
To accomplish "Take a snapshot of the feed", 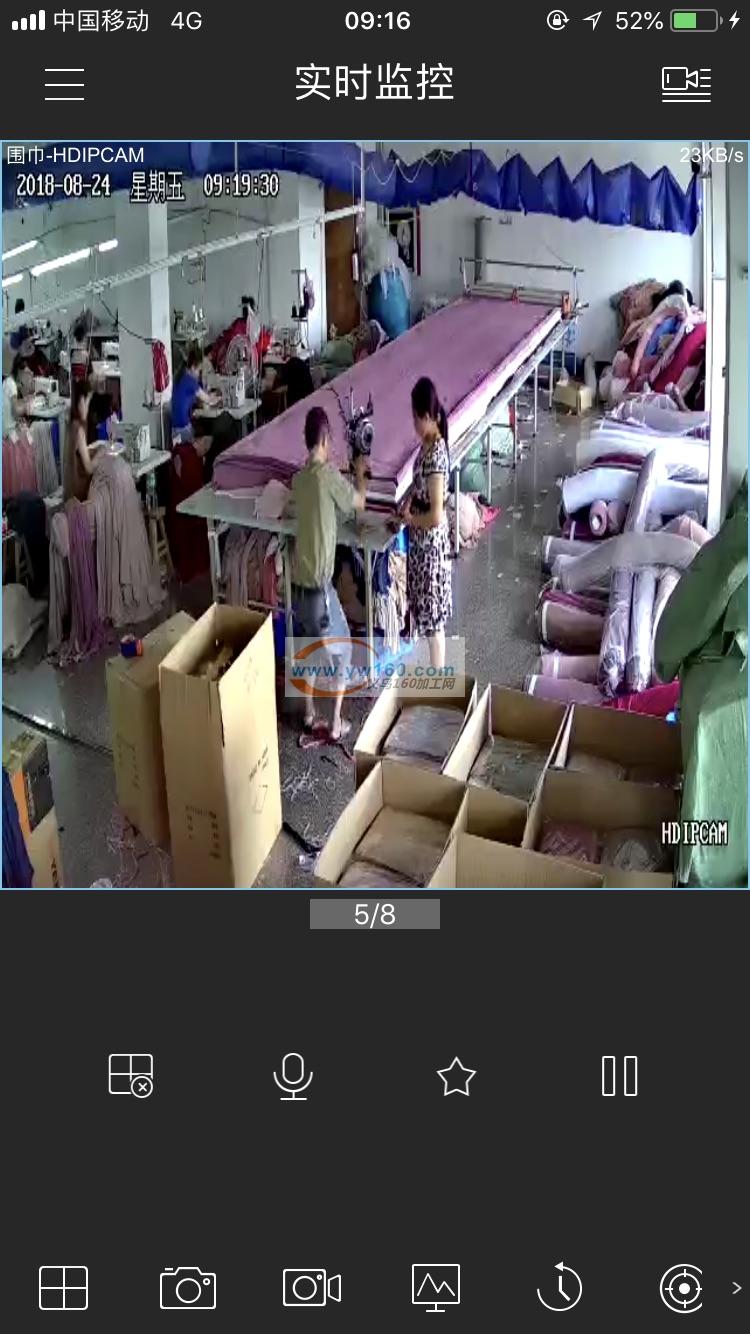I will coord(188,1288).
